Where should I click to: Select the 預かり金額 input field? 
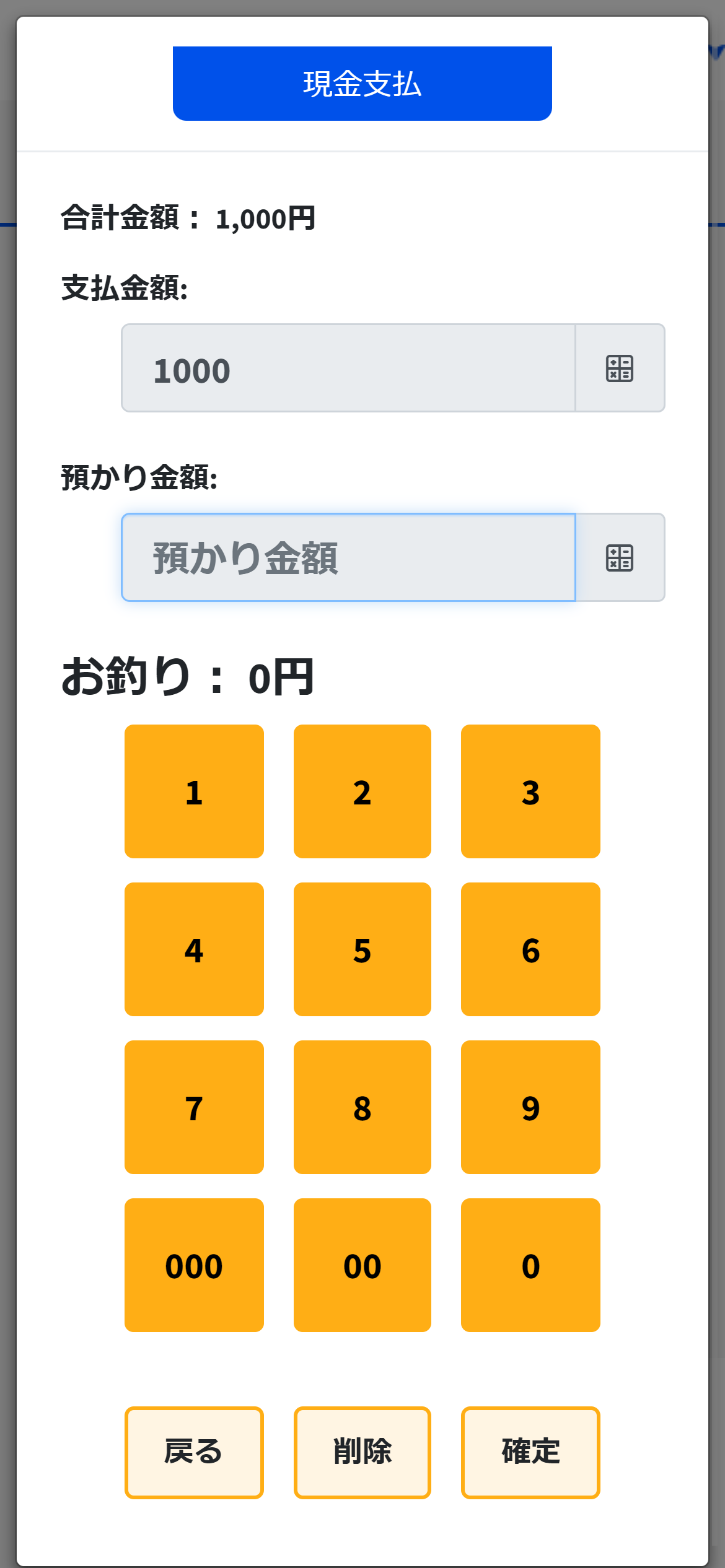(348, 557)
